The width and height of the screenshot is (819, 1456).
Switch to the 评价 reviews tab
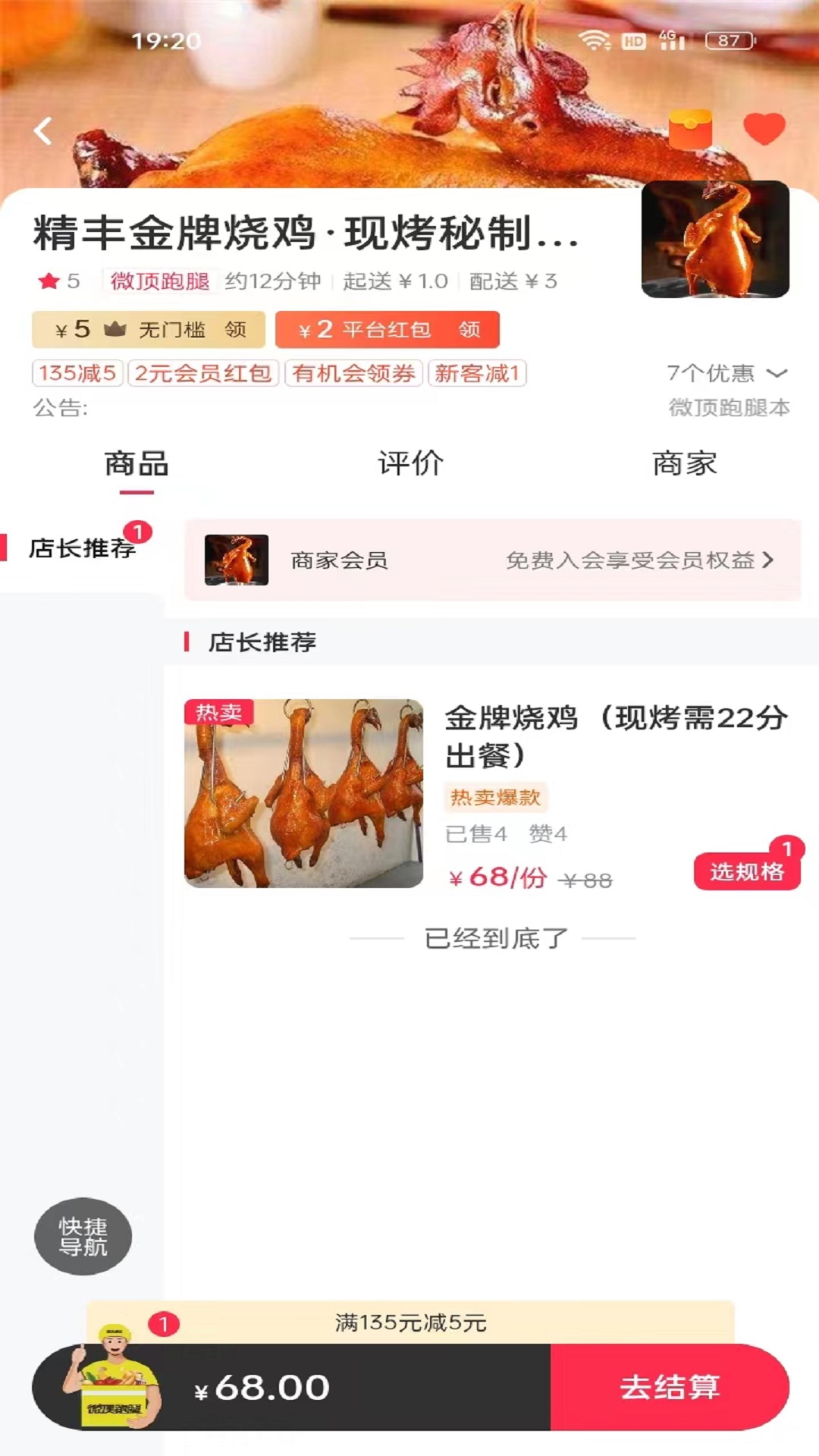tap(409, 465)
